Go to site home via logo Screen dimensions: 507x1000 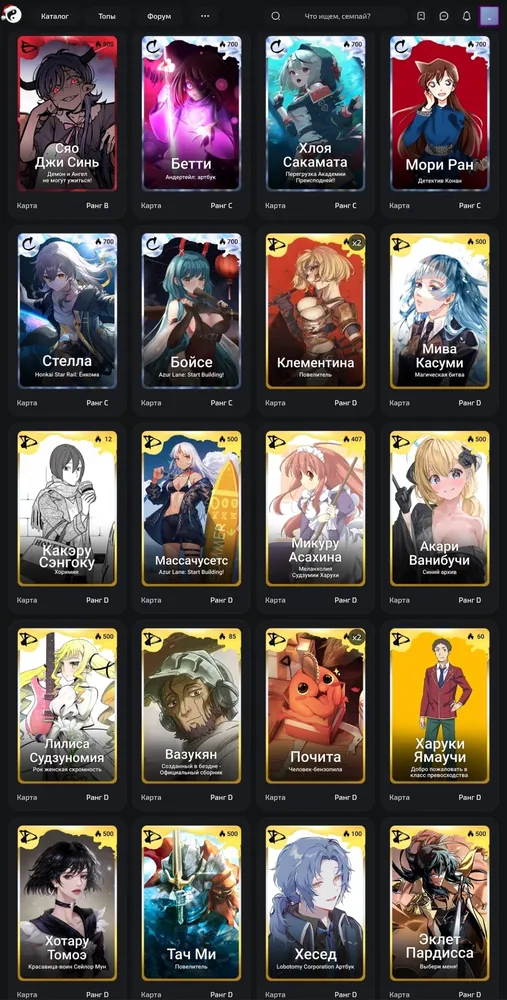(14, 16)
